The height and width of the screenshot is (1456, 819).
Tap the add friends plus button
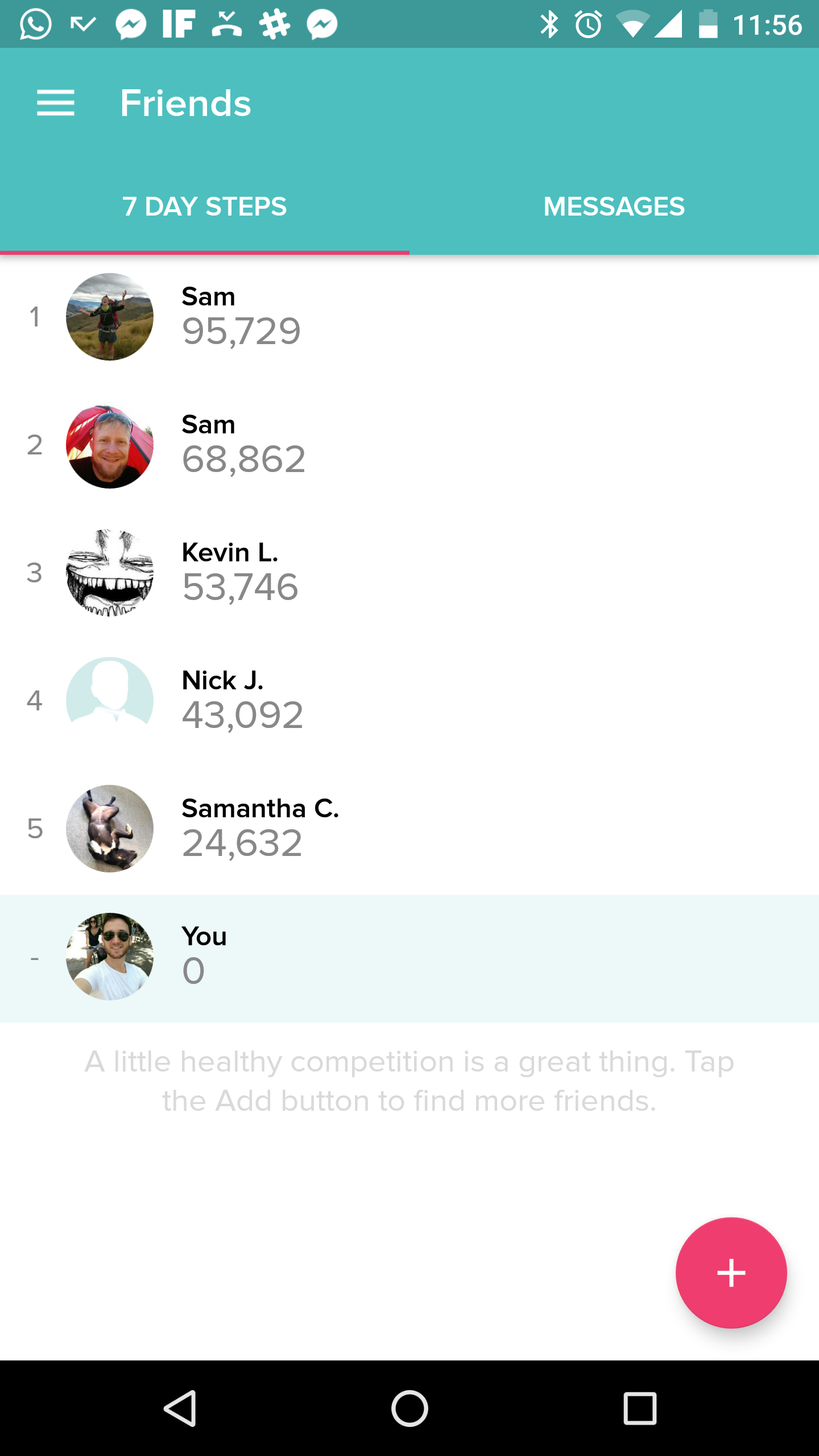tap(731, 1273)
